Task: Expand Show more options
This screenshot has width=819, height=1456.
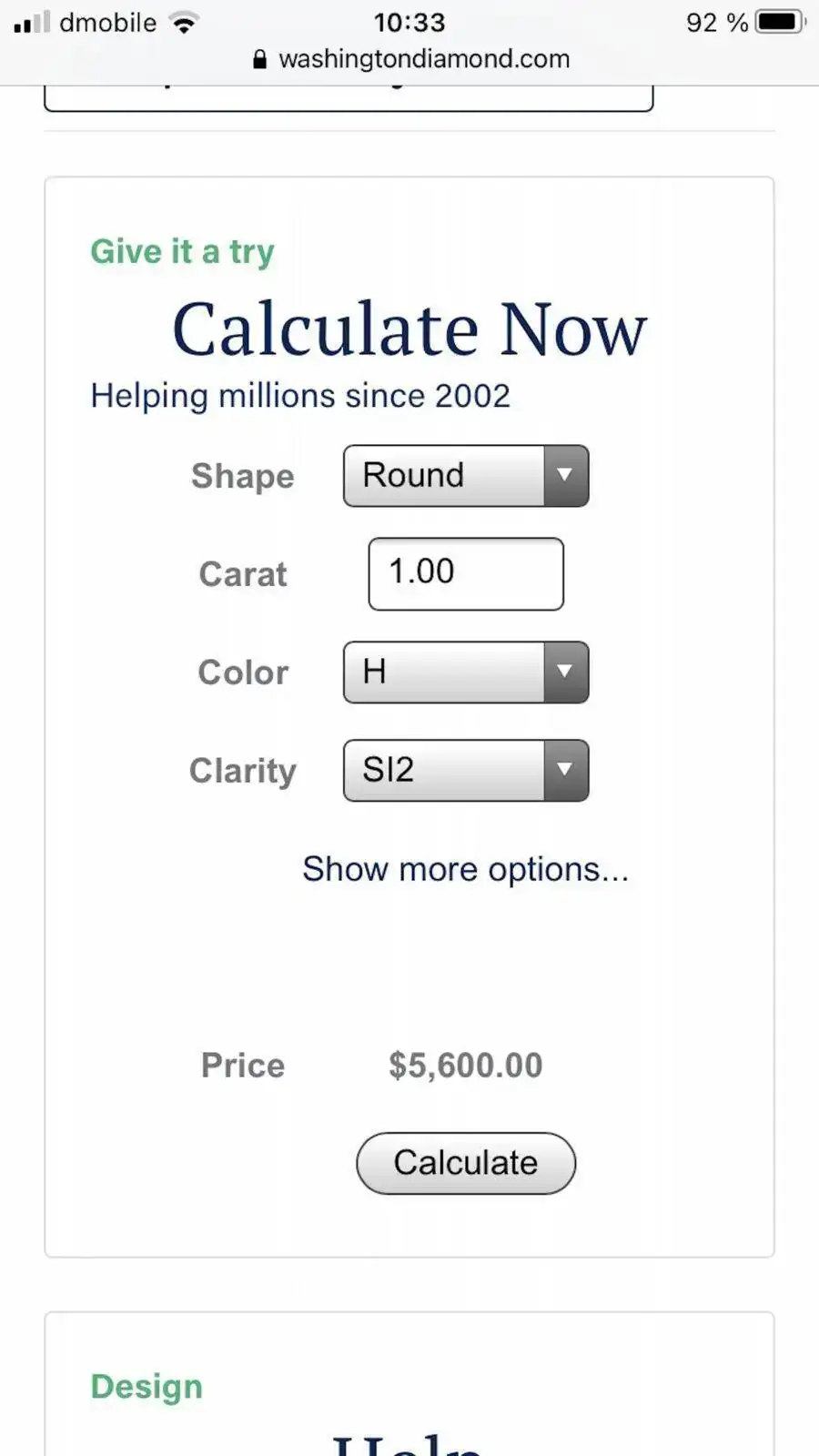Action: 466,869
